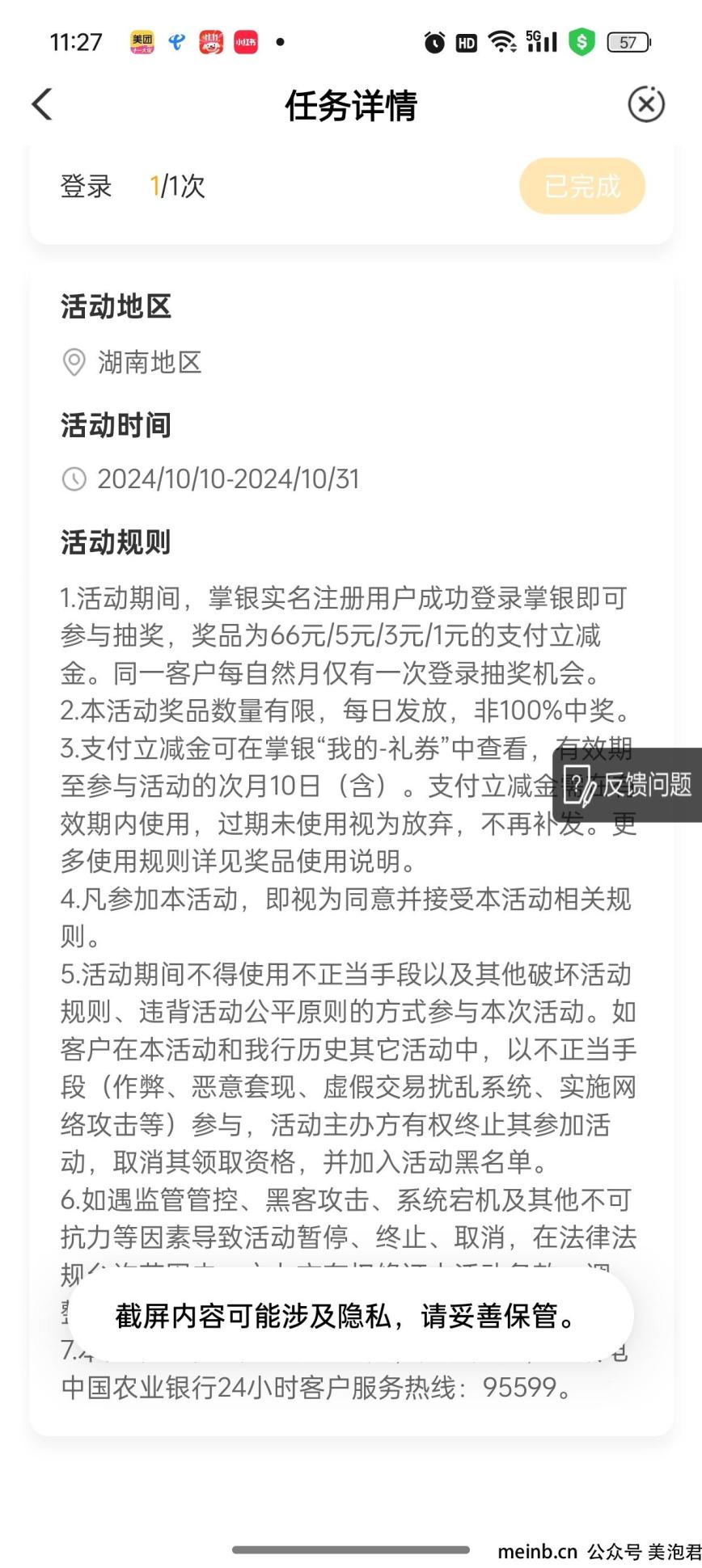Tap the 已完成 login task button

[582, 187]
